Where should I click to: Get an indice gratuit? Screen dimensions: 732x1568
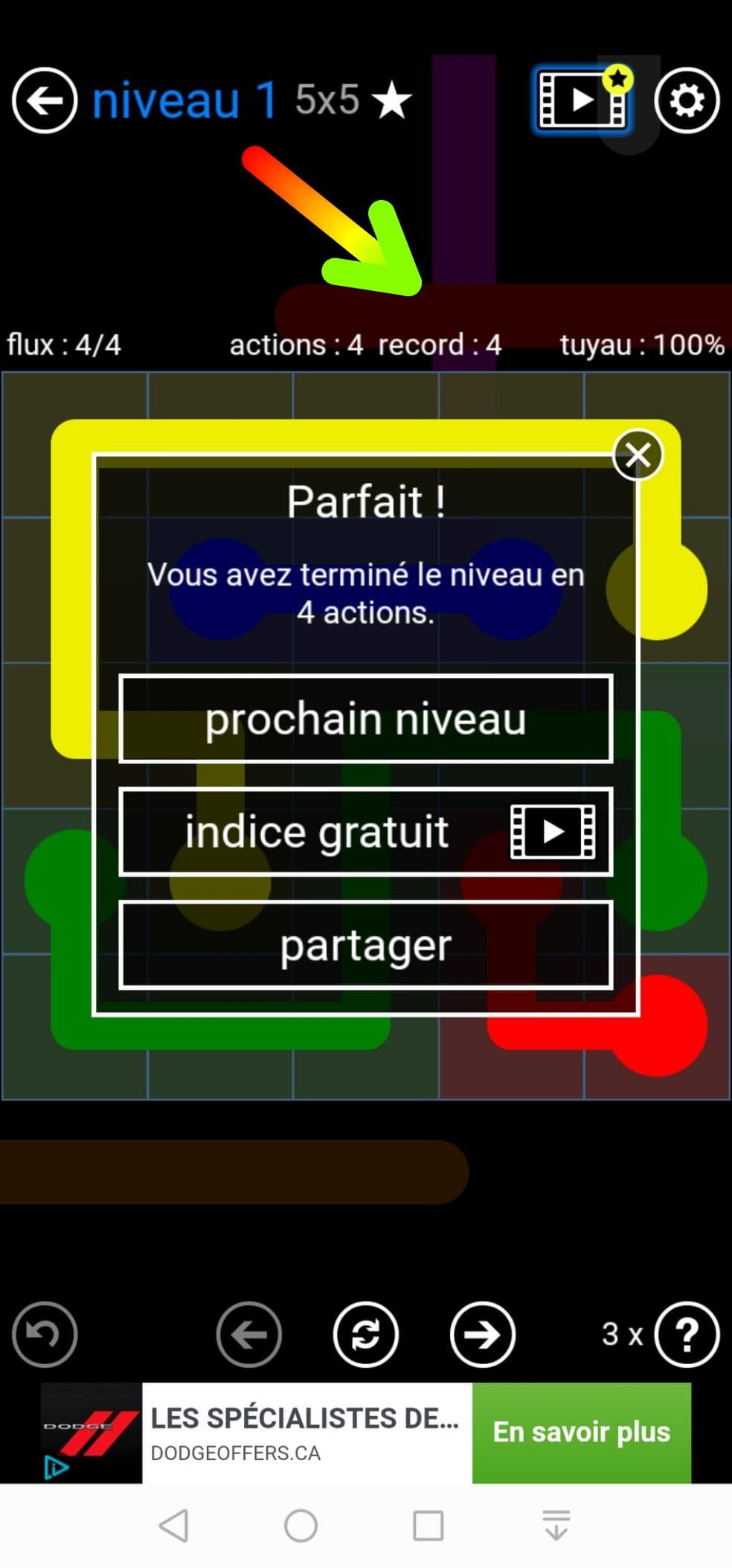click(x=365, y=831)
